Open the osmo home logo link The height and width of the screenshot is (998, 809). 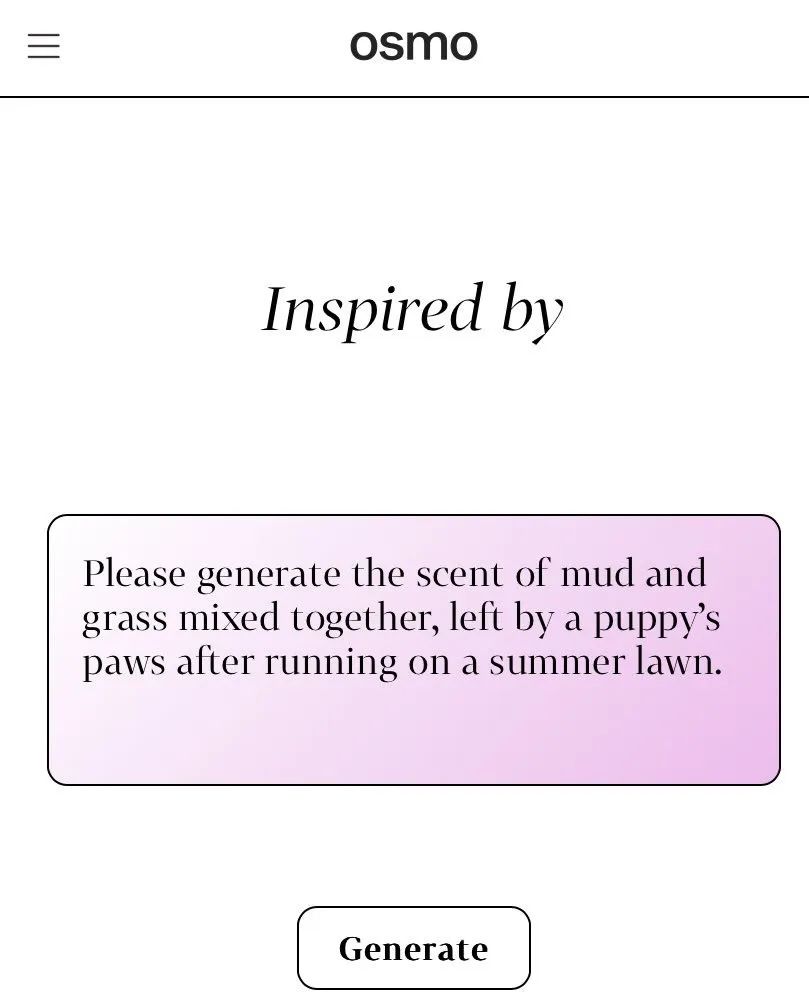413,45
